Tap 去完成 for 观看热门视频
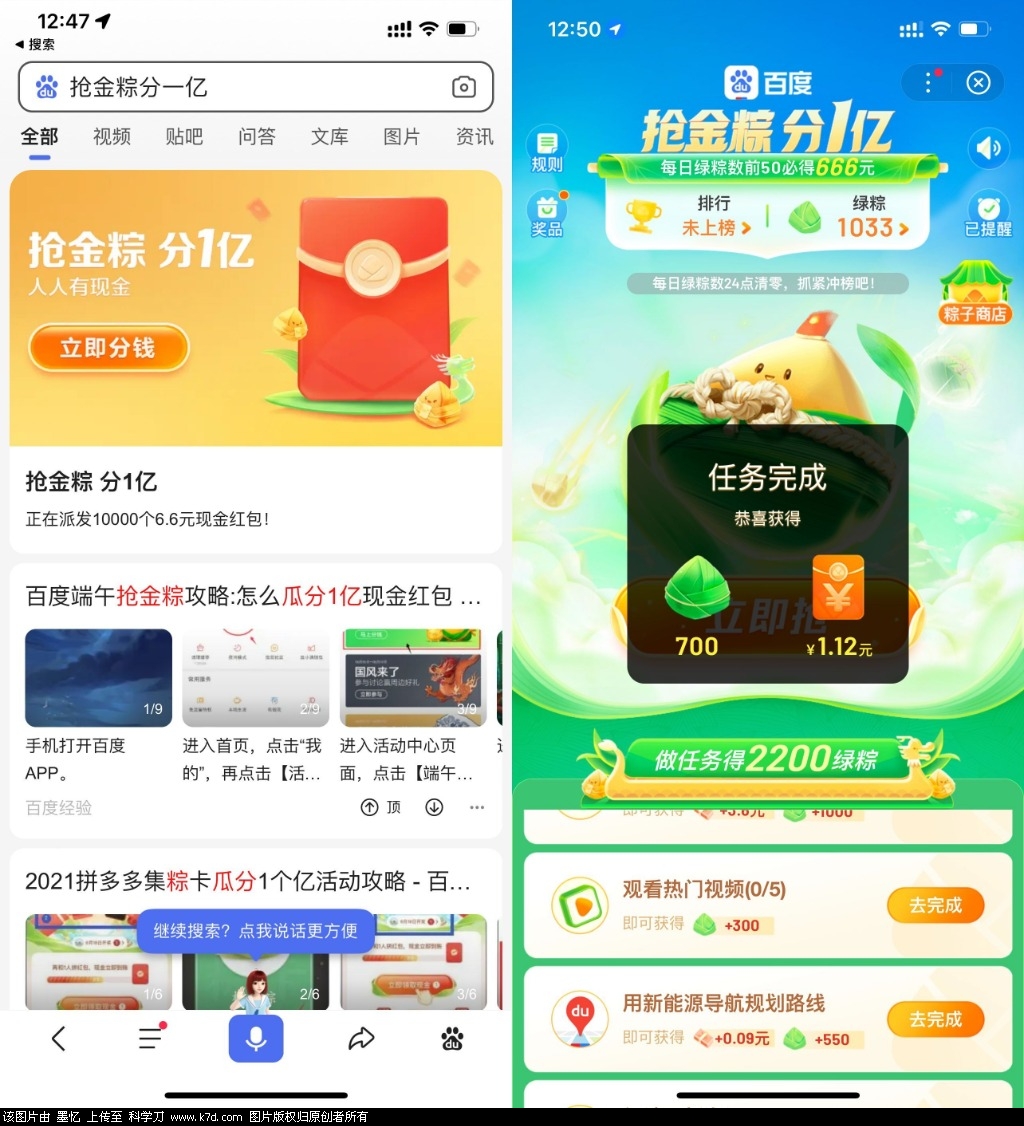The image size is (1024, 1126). click(935, 906)
